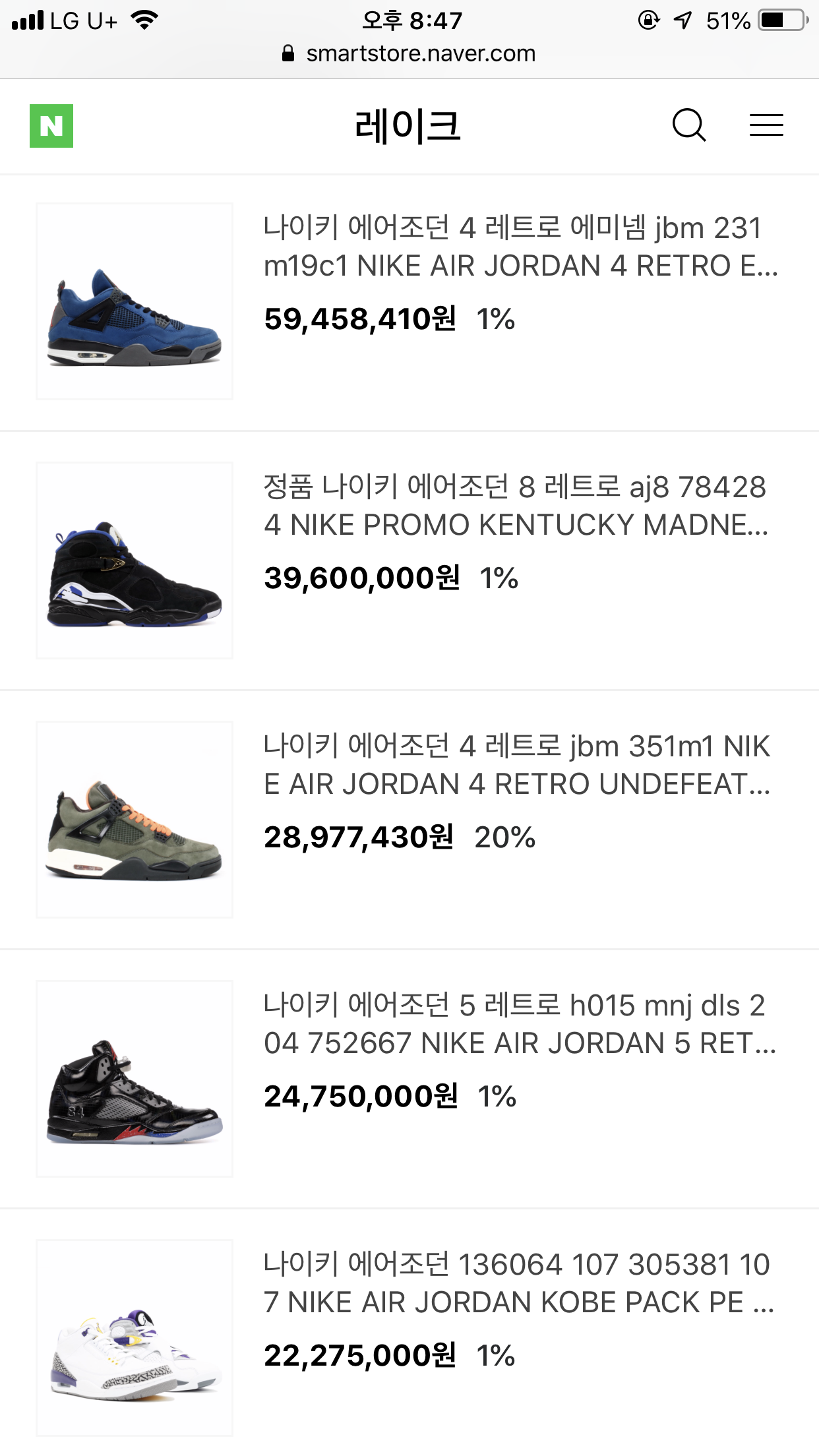Tap the Wi-Fi icon in the status bar
819x1456 pixels.
pos(142,19)
